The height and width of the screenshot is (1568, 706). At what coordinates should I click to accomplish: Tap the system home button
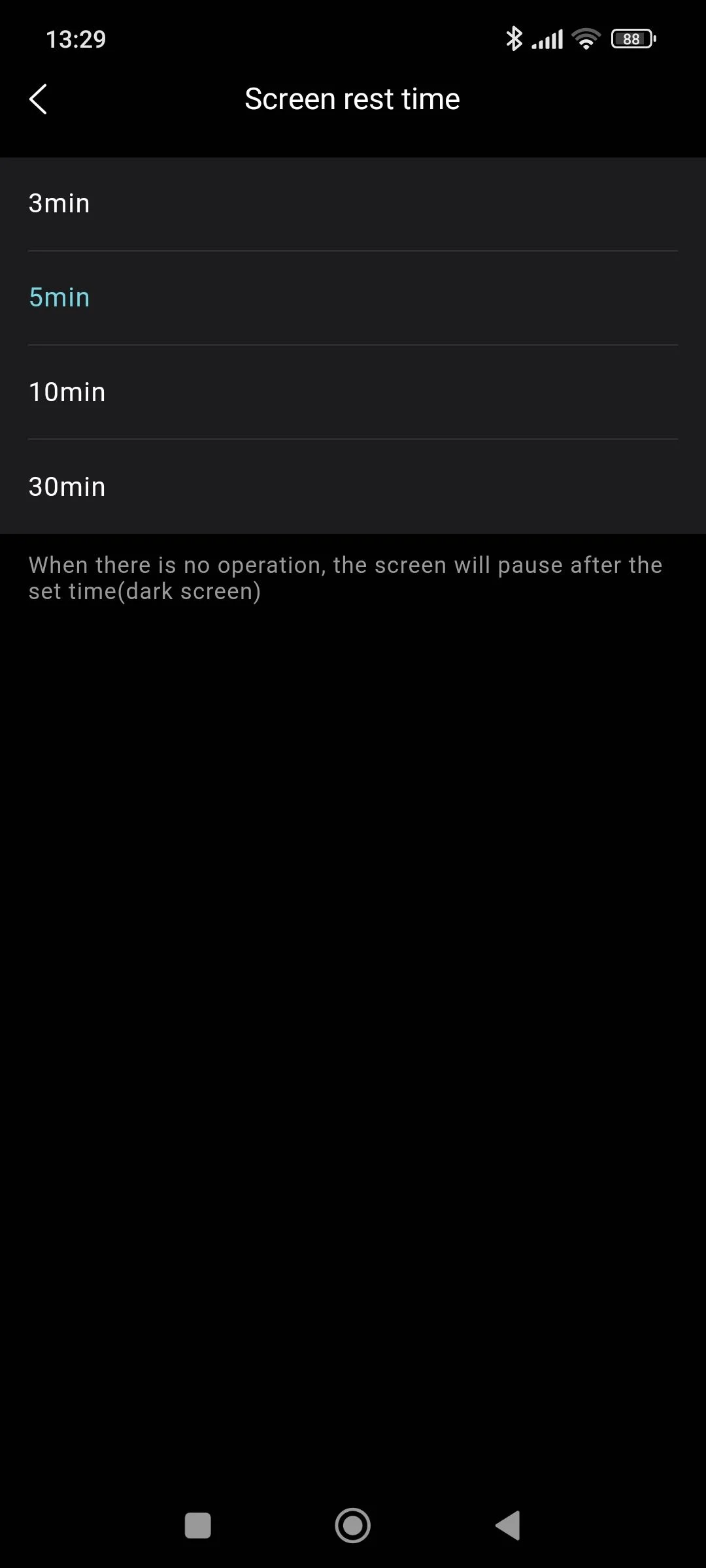(x=352, y=1526)
